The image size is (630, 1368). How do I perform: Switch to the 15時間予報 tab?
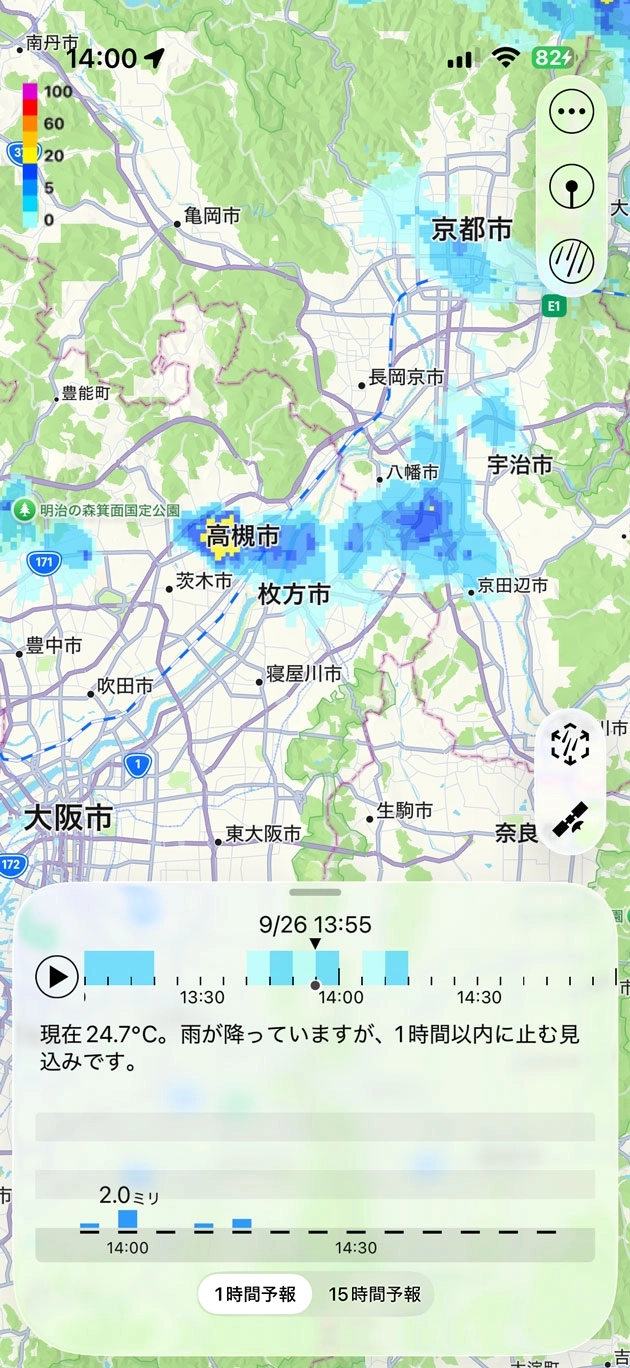click(x=375, y=1294)
